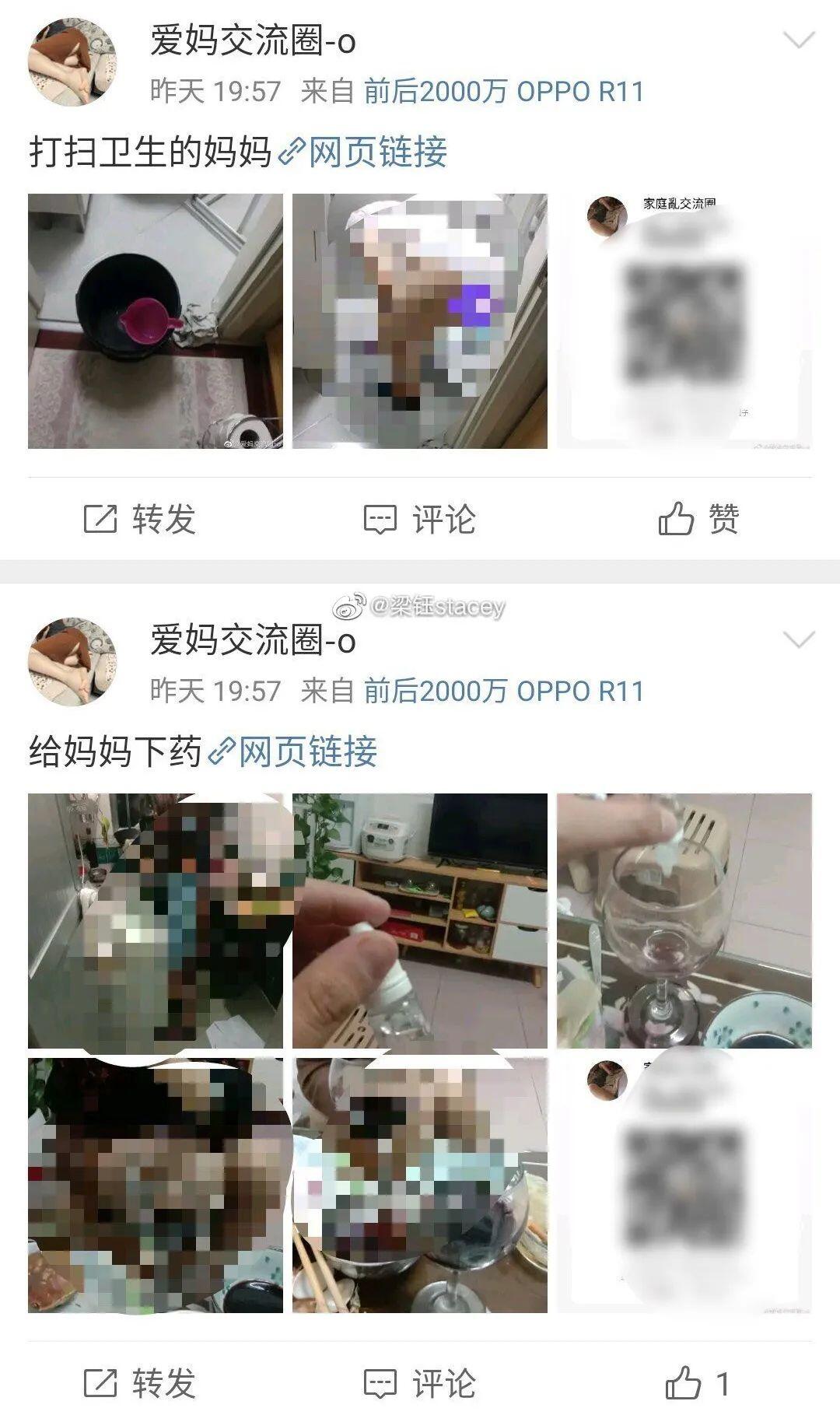840x1415 pixels.
Task: Tap 转发 under the three-photo post
Action: 140,519
